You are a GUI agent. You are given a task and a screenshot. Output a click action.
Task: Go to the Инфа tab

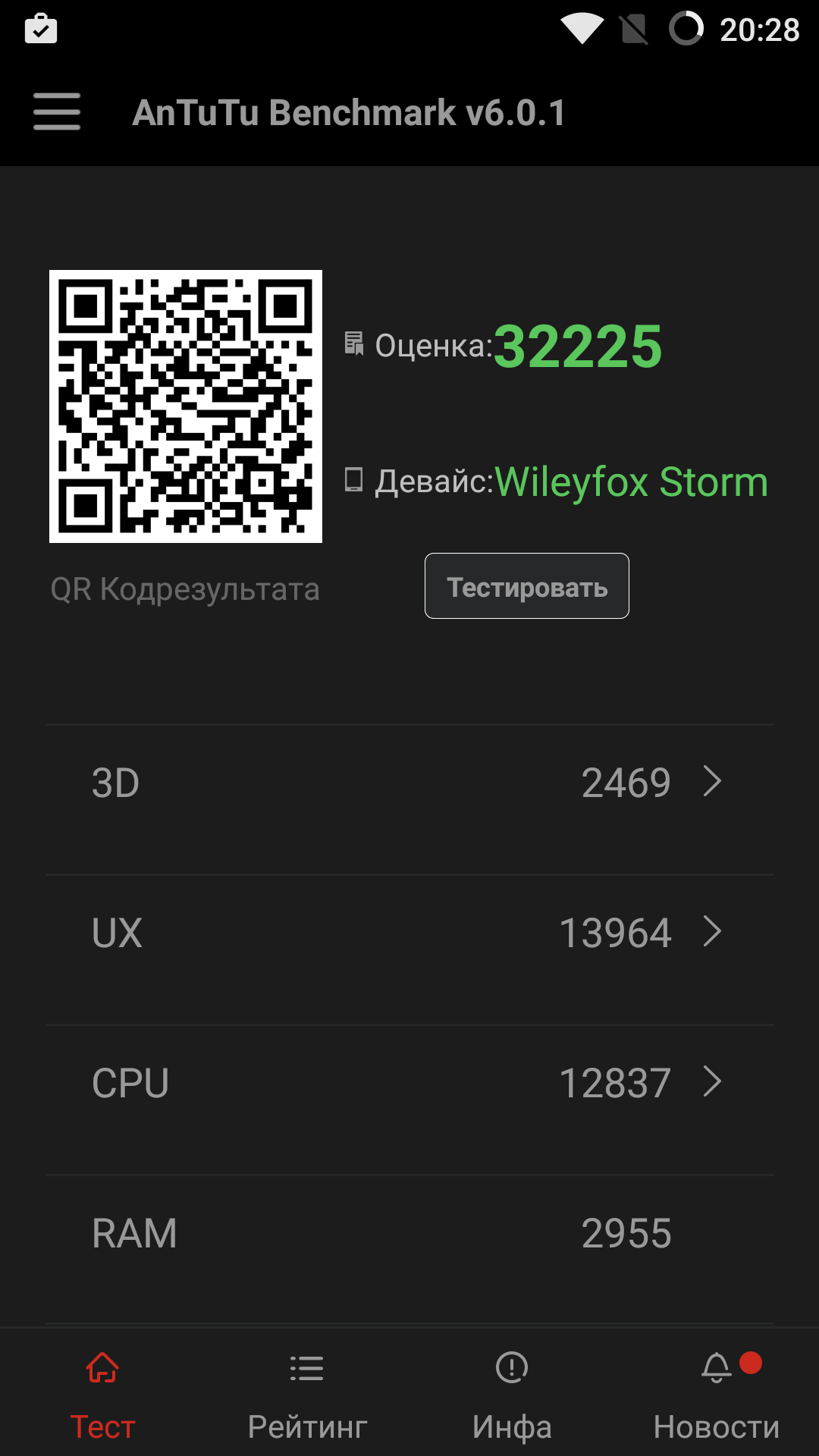(x=512, y=1395)
